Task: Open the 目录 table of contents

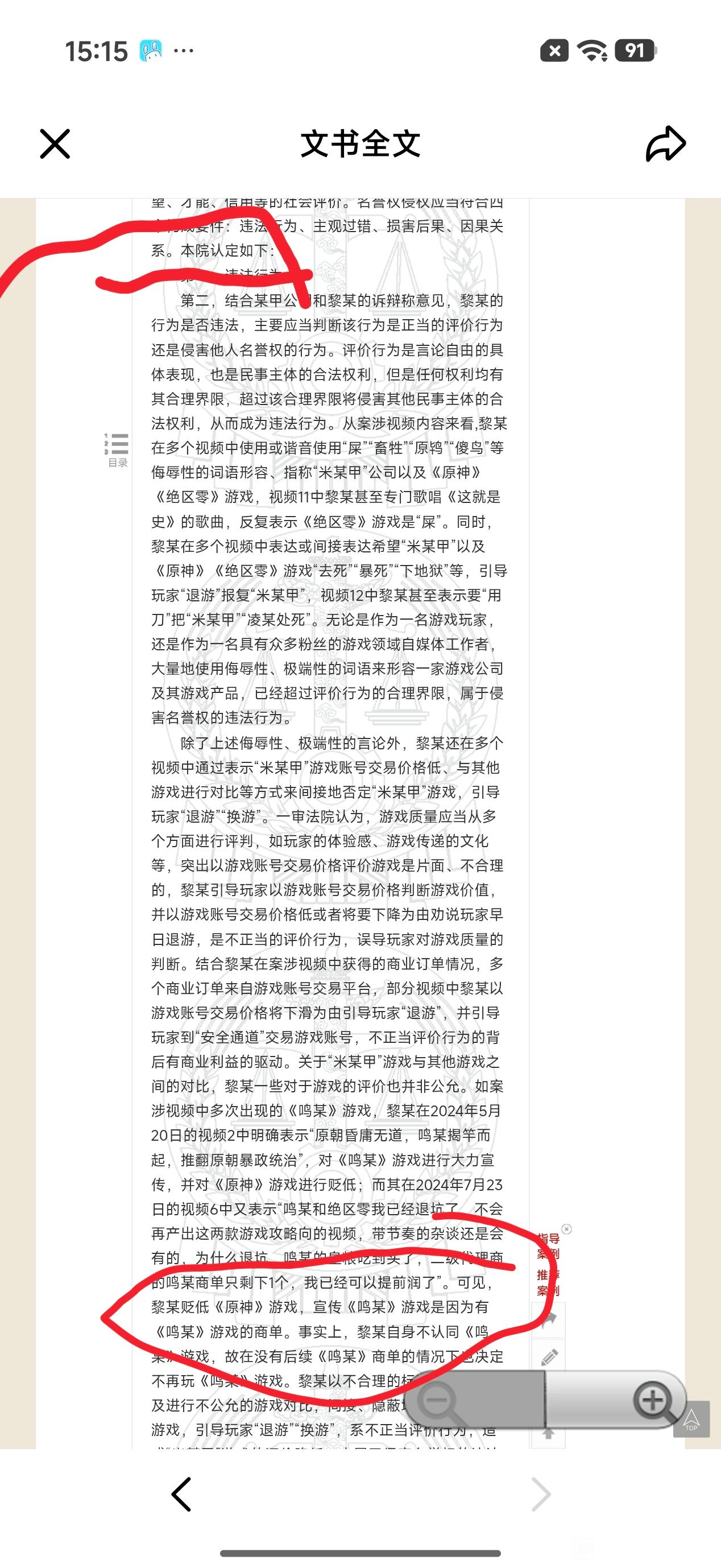Action: pos(117,450)
